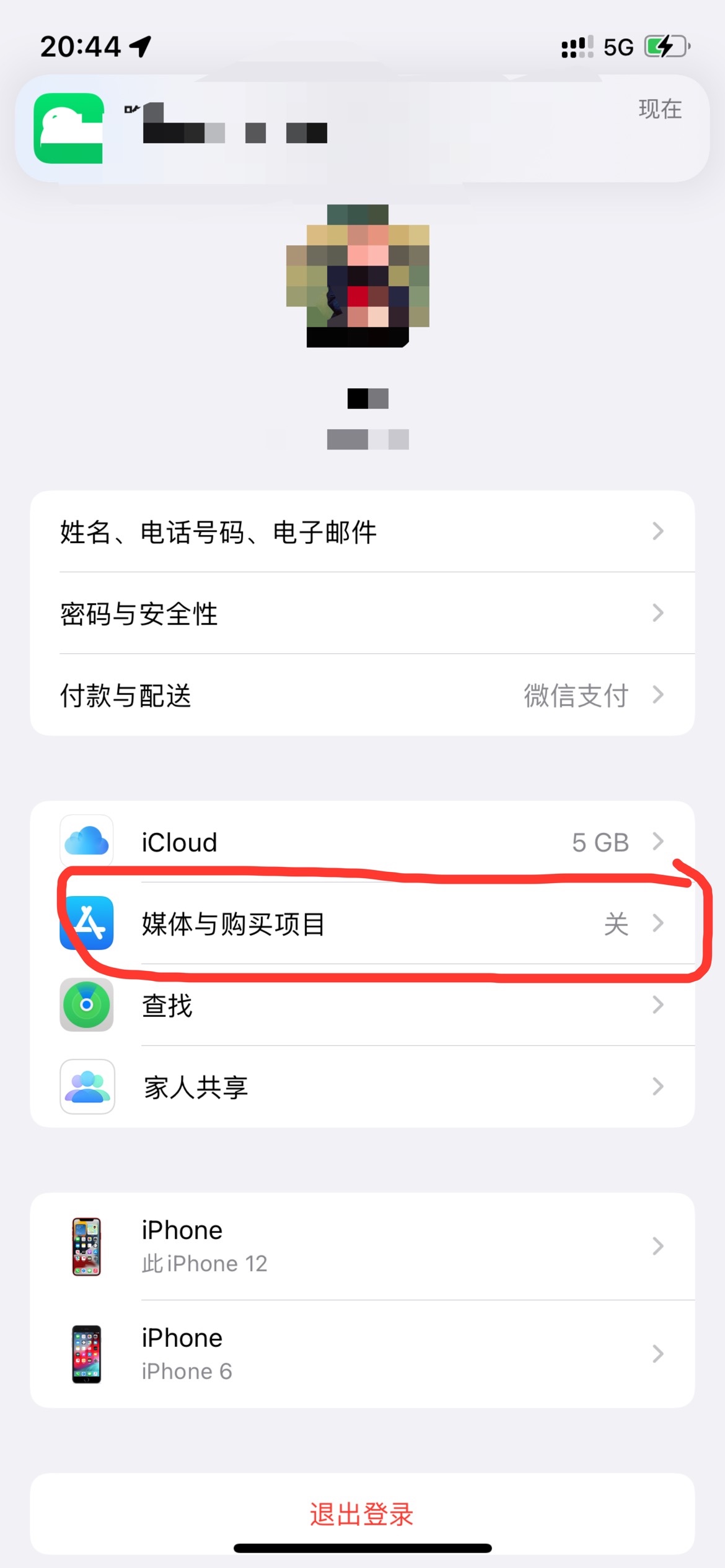Screen dimensions: 725x1568
Task: Open the 姓名、电话号码、电子邮件 row
Action: [x=362, y=531]
